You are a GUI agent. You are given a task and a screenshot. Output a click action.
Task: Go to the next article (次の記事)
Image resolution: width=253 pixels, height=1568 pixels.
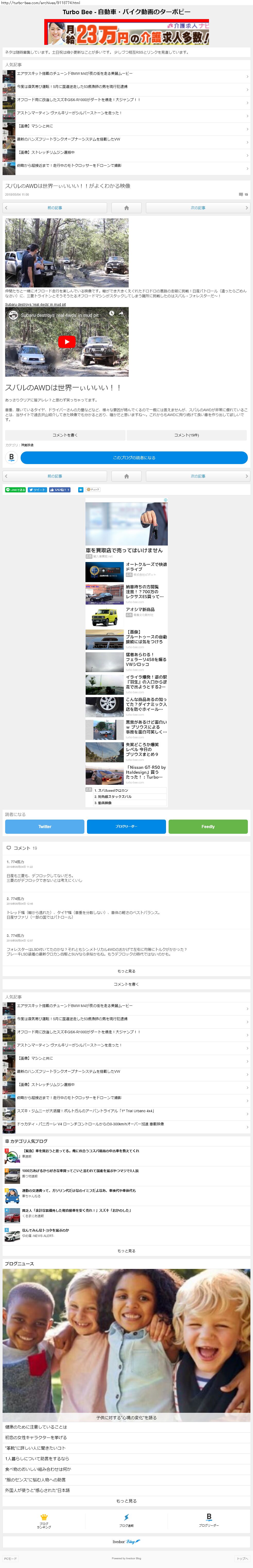click(198, 208)
